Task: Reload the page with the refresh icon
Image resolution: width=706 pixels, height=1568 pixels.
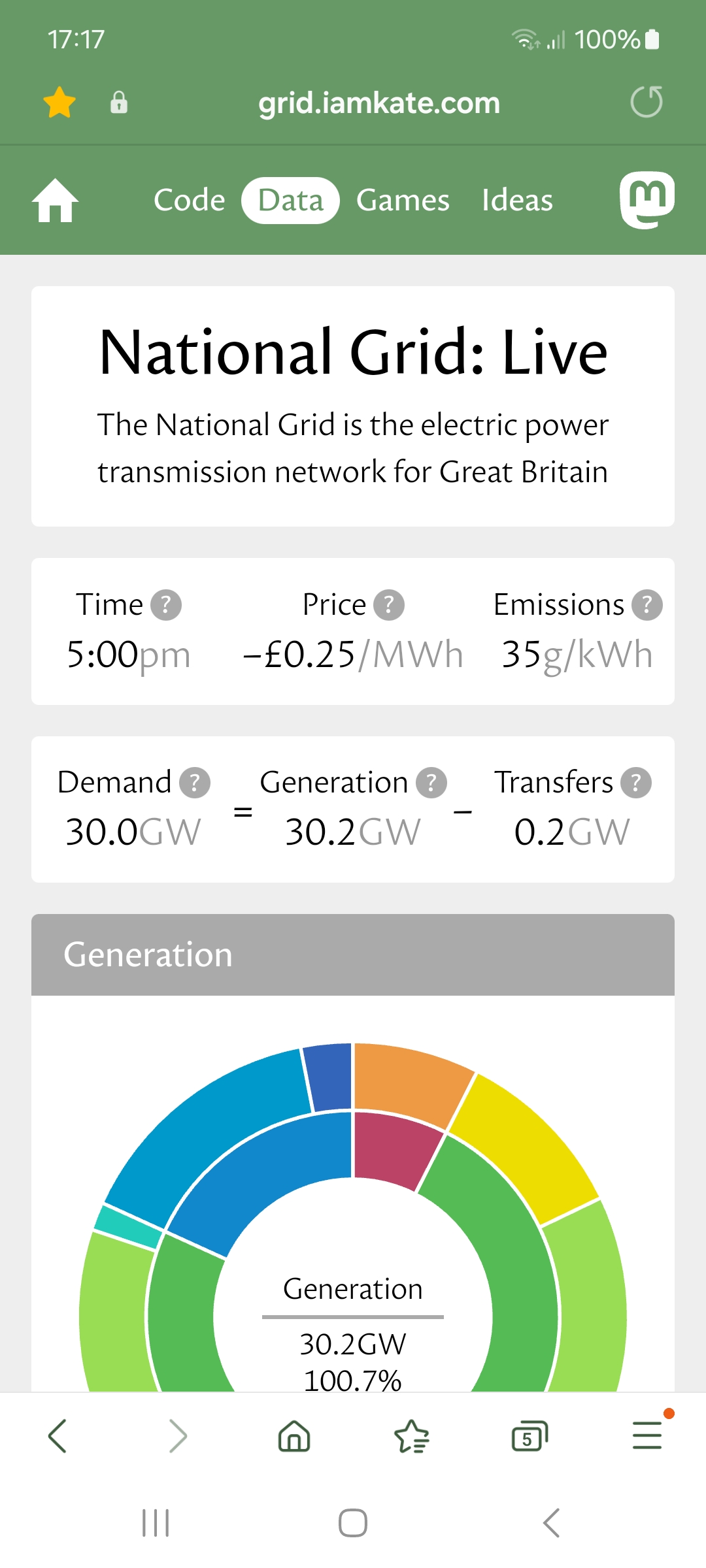Action: pos(647,102)
